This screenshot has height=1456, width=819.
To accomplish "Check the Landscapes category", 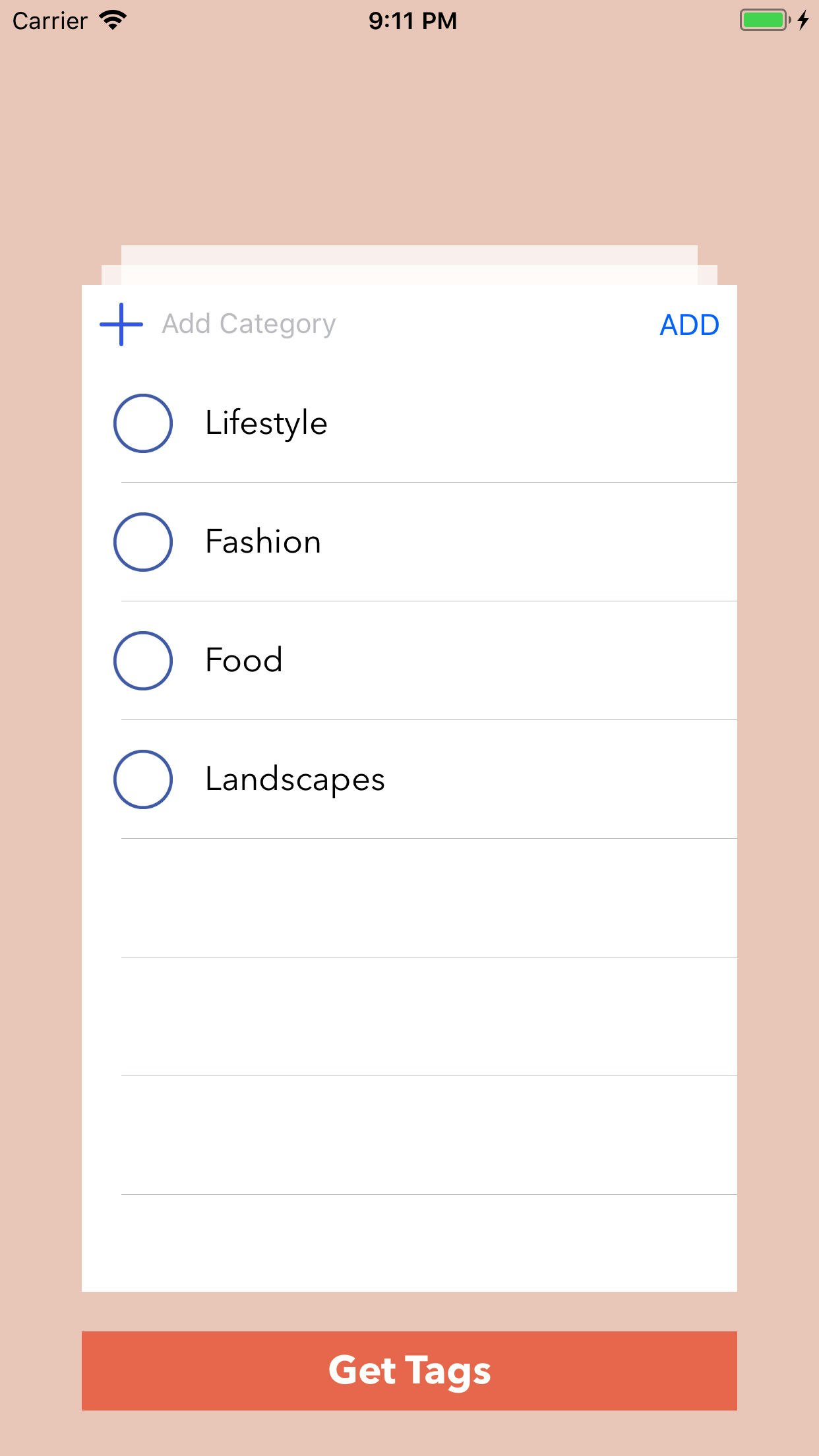I will (x=143, y=779).
